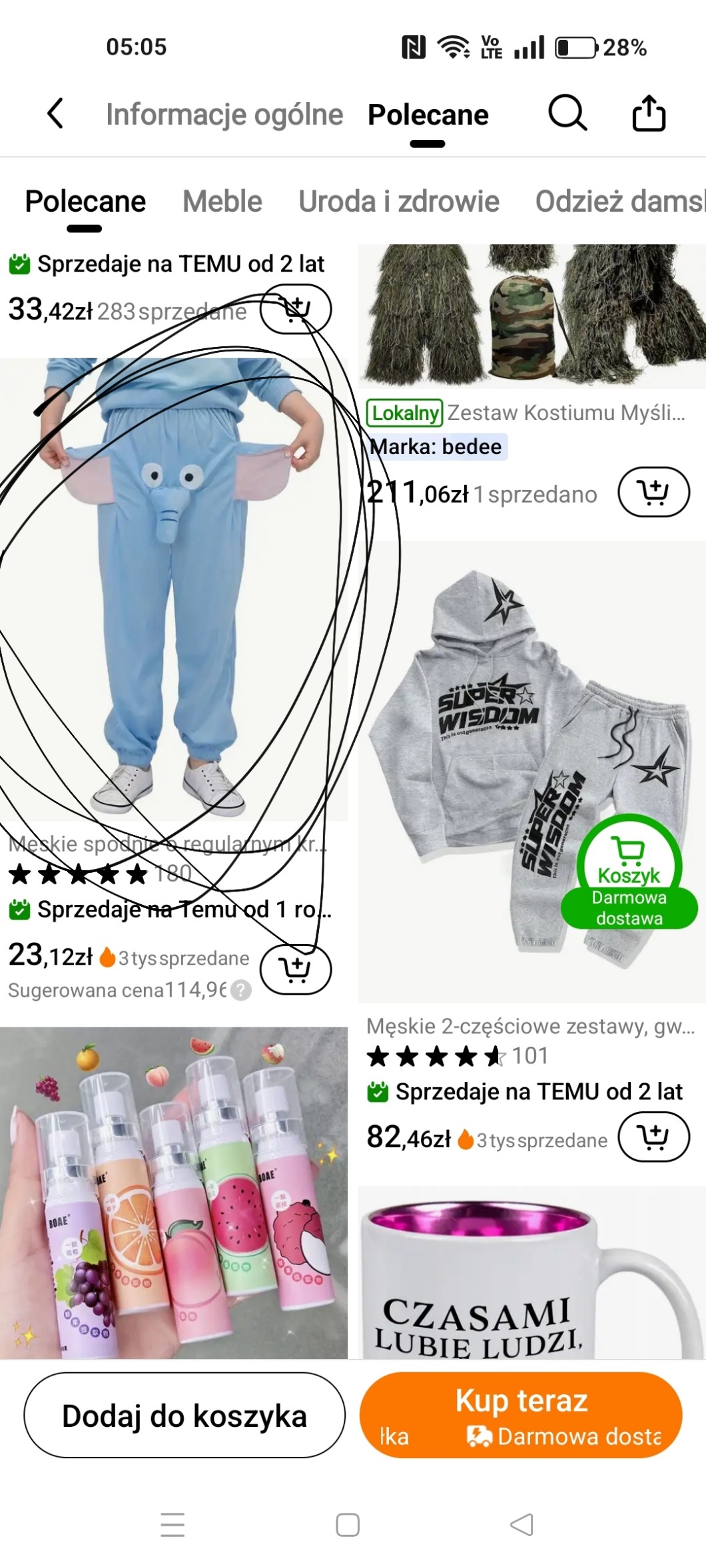The image size is (706, 1568).
Task: Switch to Informacje ogólne tab
Action: tap(224, 115)
